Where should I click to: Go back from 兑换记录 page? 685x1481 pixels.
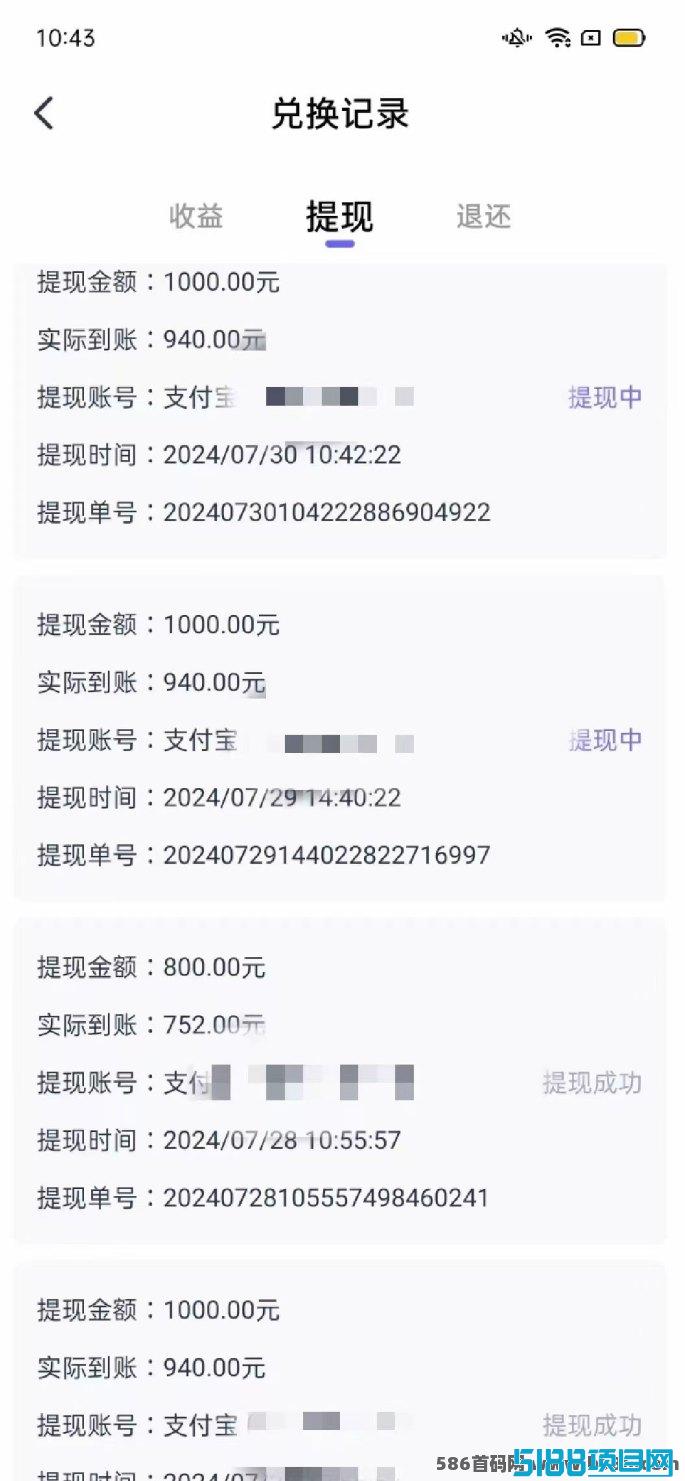[x=43, y=113]
